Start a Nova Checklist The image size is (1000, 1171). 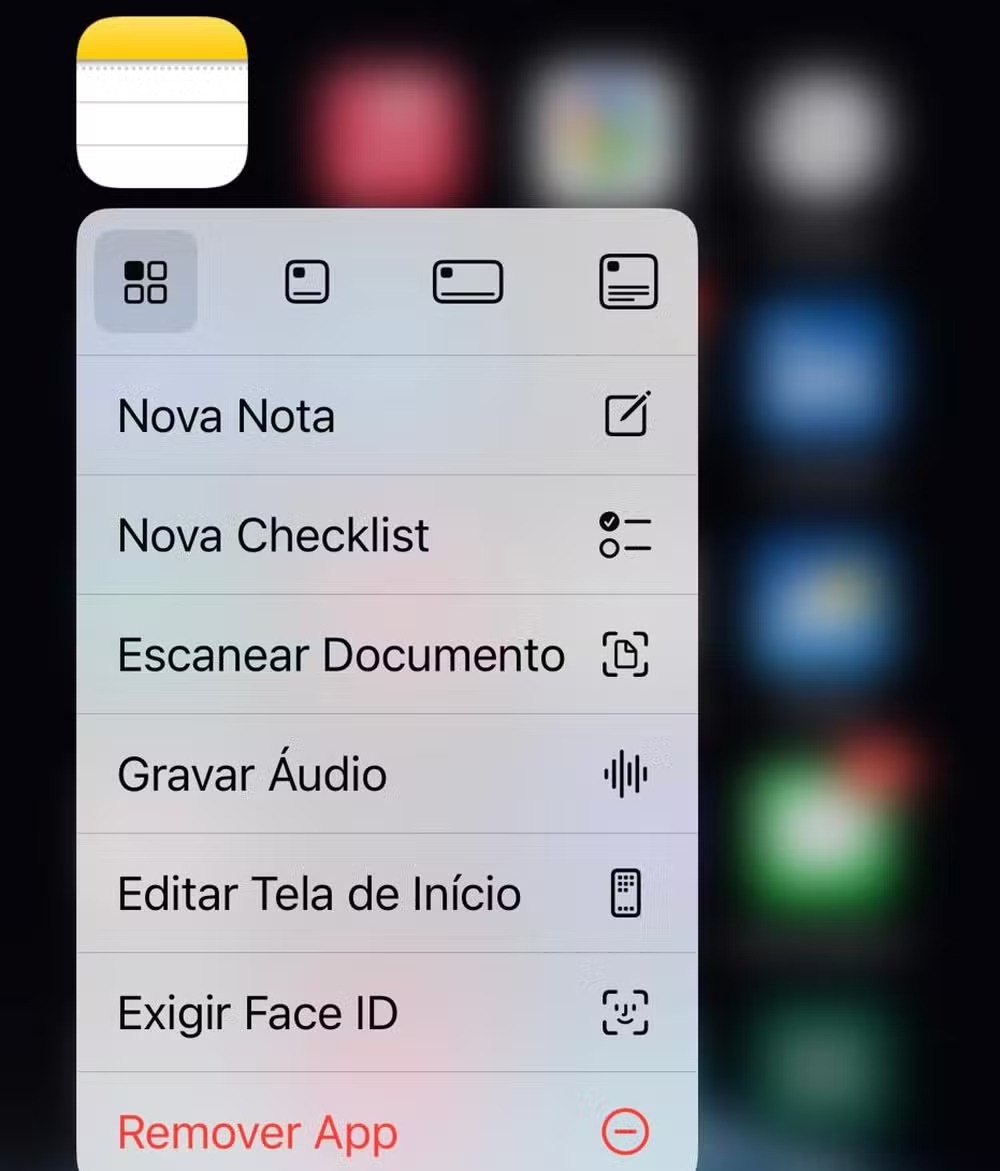(386, 535)
